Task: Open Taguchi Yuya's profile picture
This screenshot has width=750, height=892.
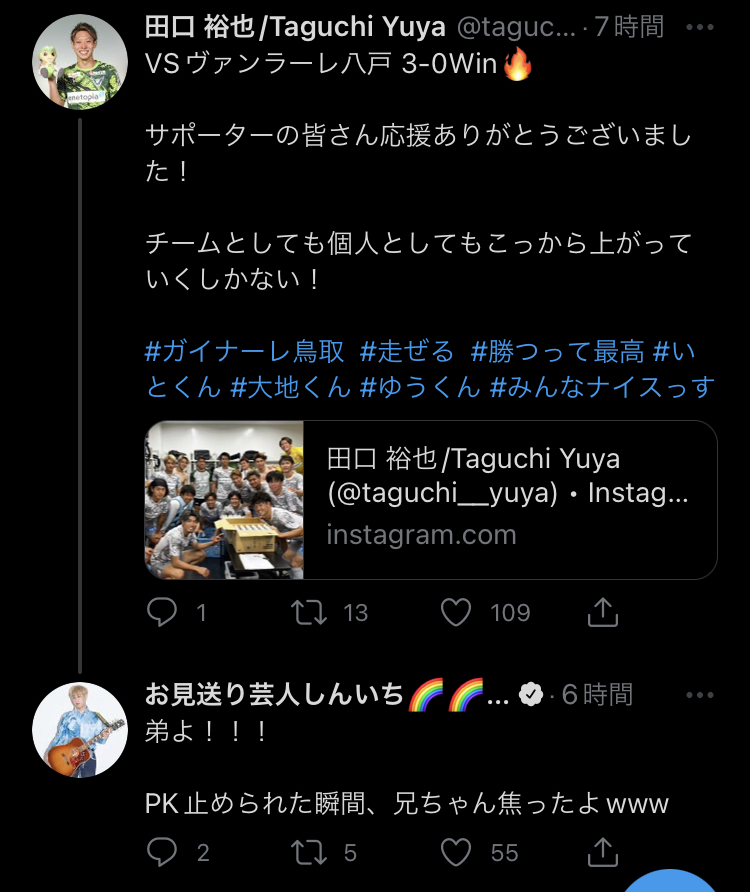Action: click(80, 62)
